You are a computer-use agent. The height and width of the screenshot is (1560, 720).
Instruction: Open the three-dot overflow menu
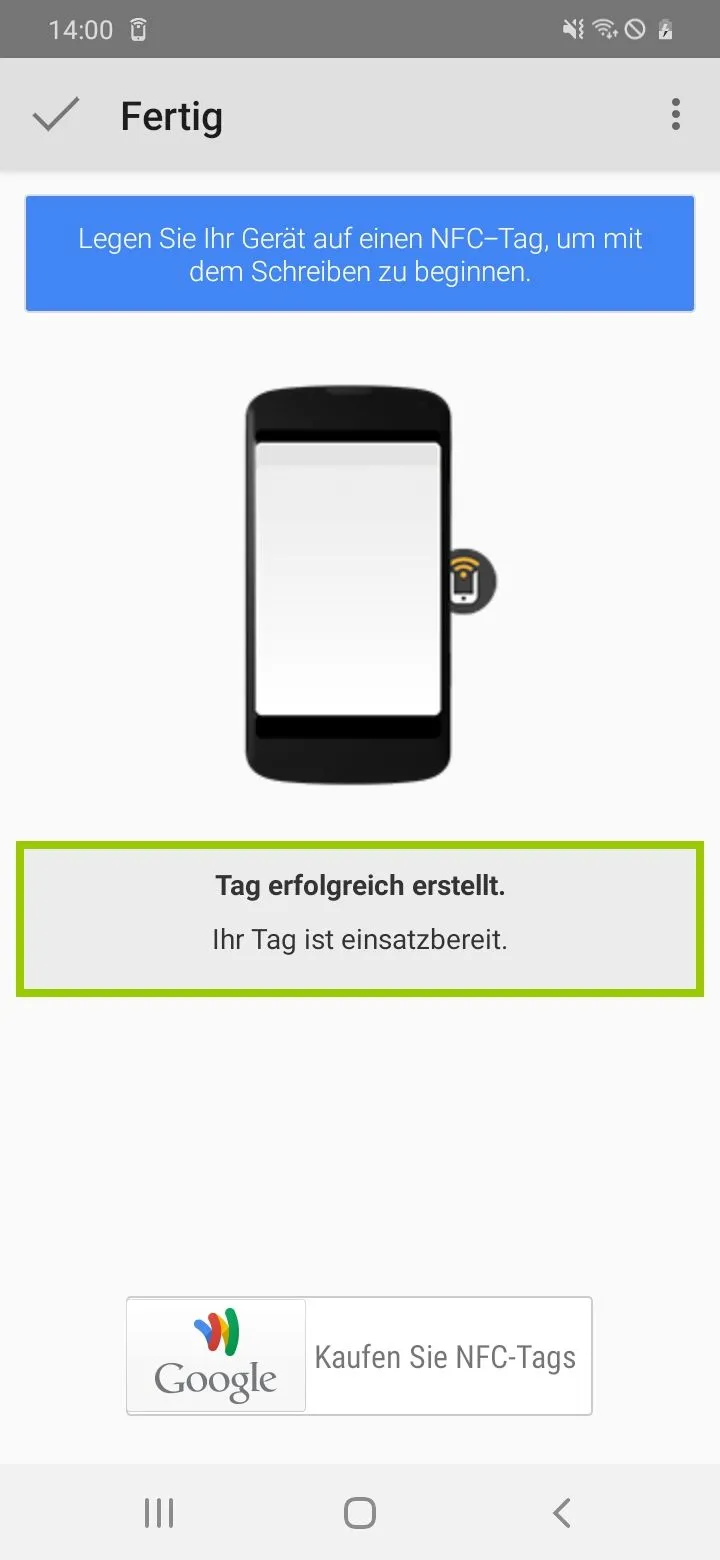676,115
